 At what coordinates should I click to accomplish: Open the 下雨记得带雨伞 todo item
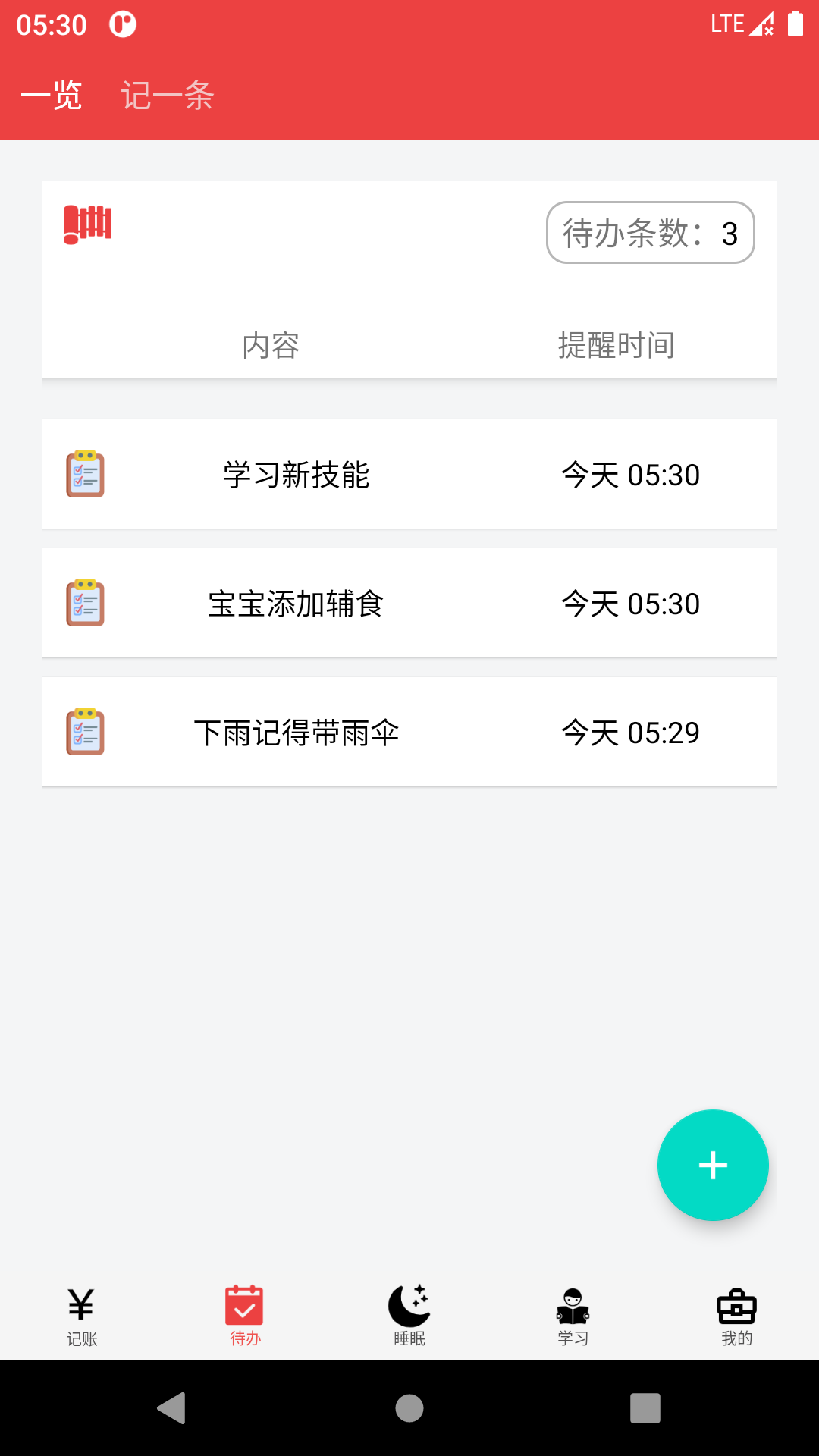point(409,733)
